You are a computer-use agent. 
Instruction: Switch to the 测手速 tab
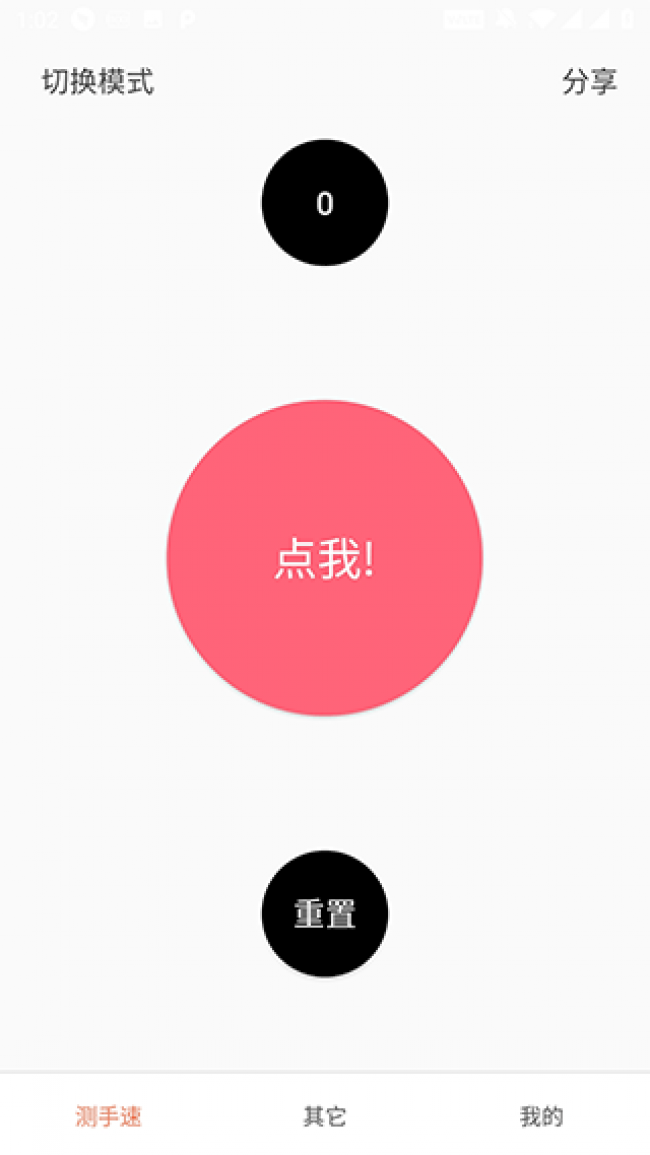pos(108,1116)
